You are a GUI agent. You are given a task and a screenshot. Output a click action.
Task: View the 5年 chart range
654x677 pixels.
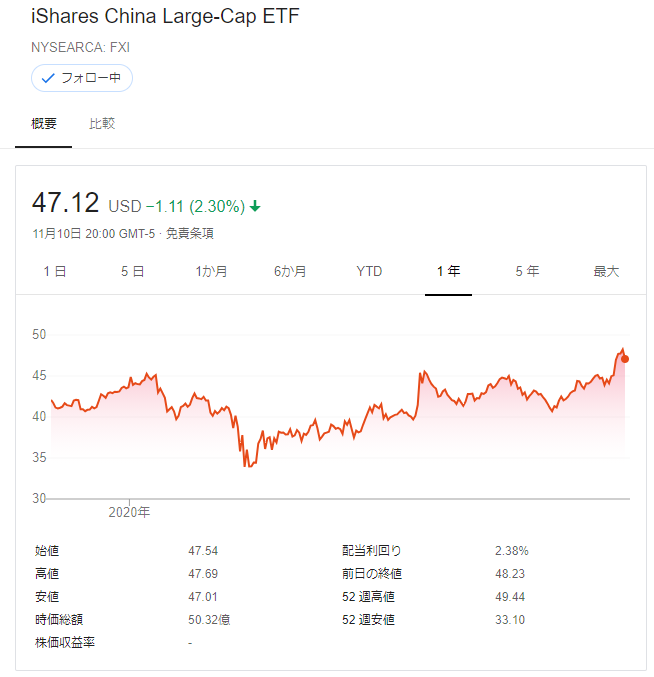[x=527, y=271]
